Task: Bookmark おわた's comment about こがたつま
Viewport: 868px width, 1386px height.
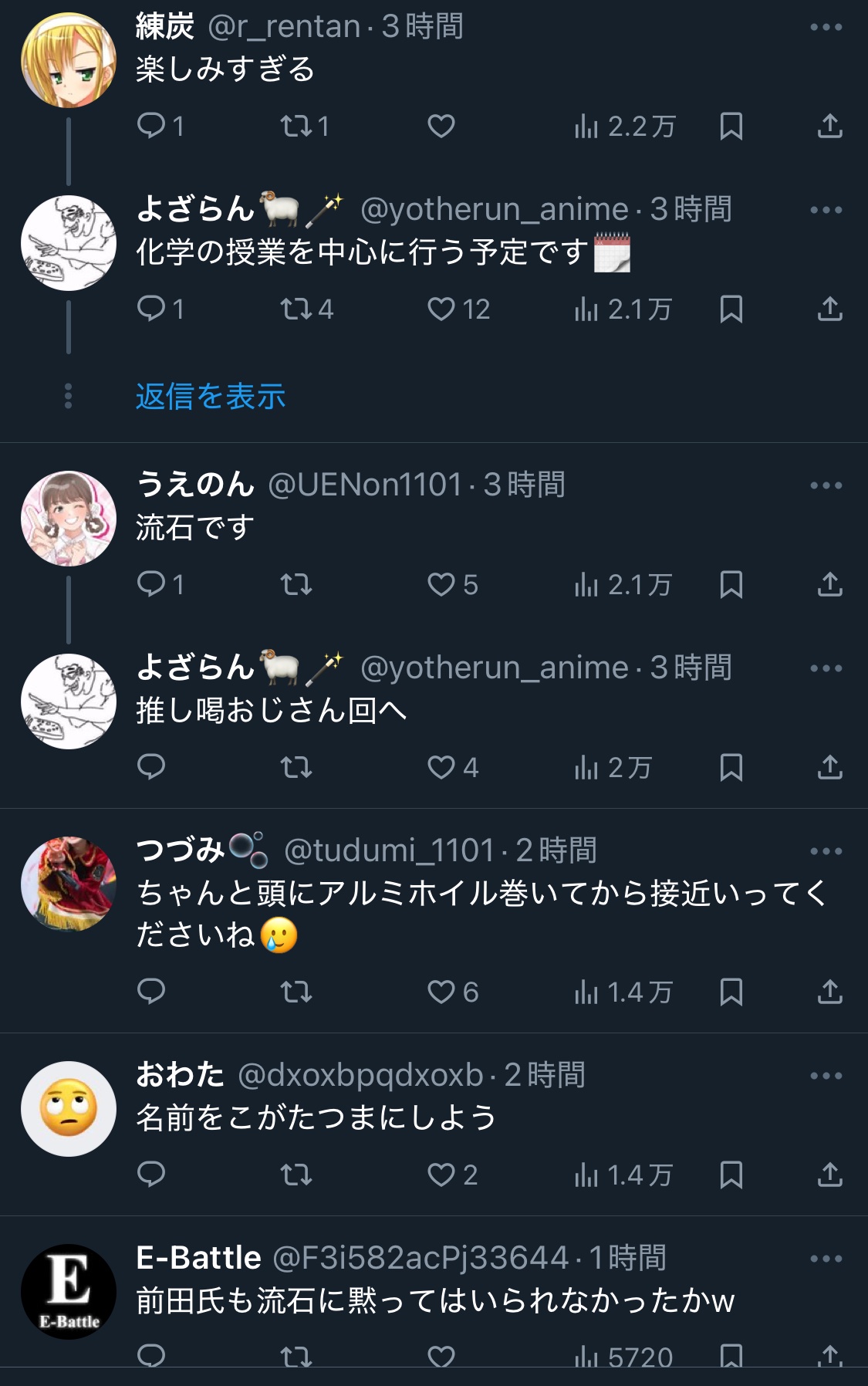Action: 731,1175
